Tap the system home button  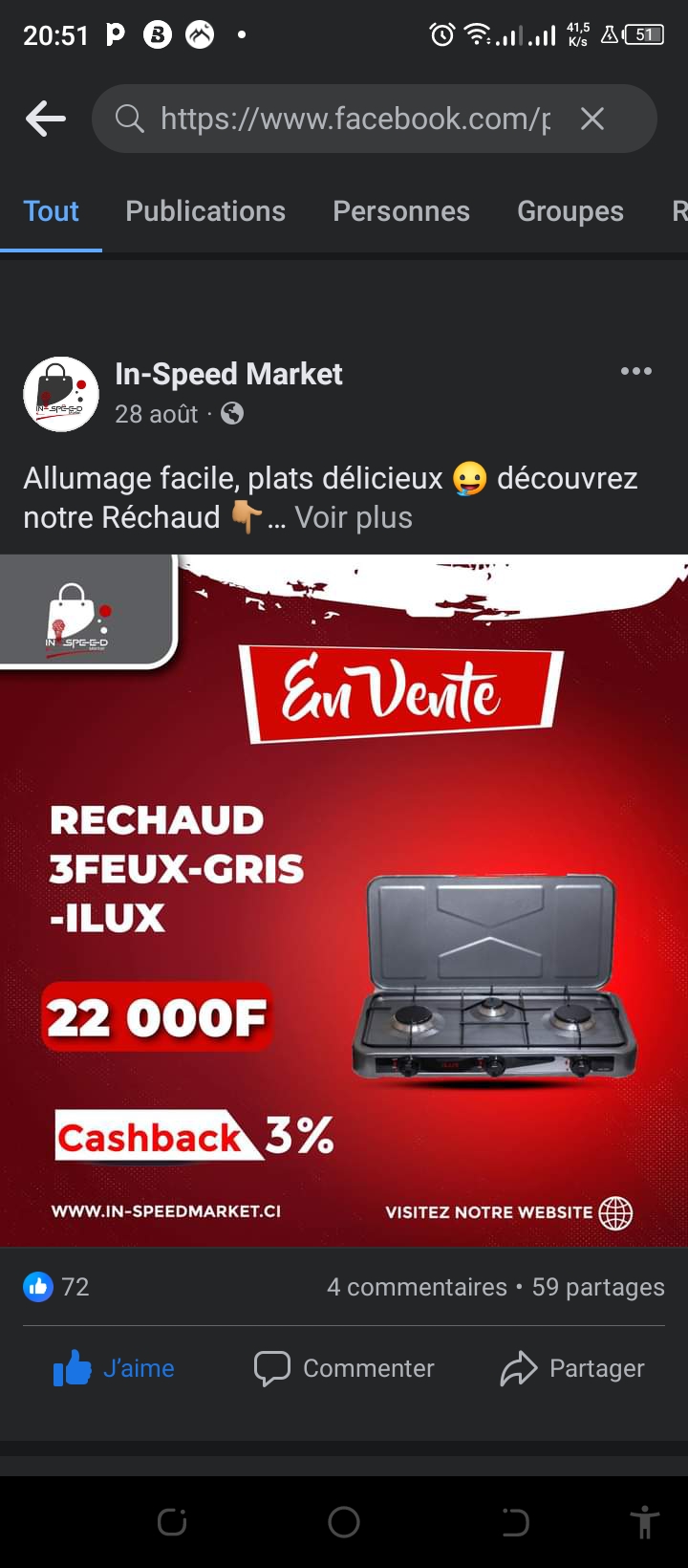click(344, 1521)
